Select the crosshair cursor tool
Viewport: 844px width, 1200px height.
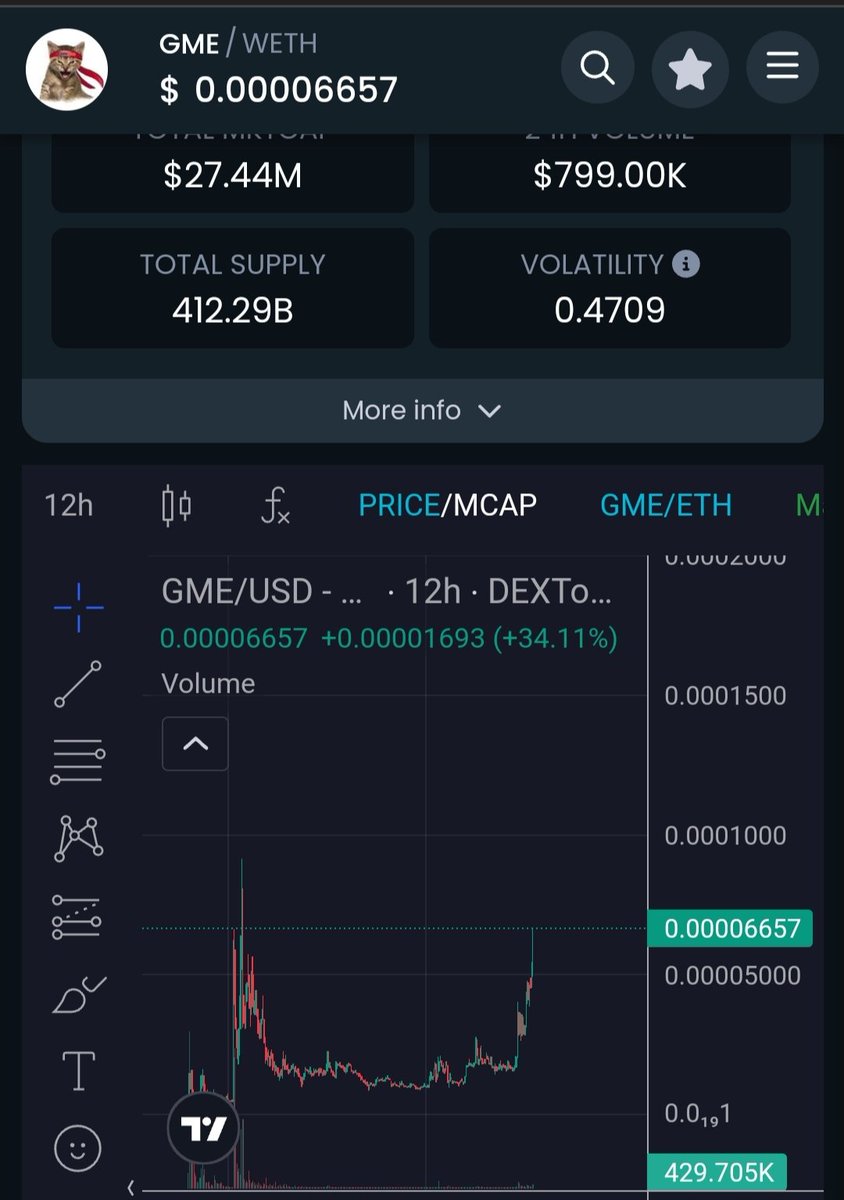point(77,606)
